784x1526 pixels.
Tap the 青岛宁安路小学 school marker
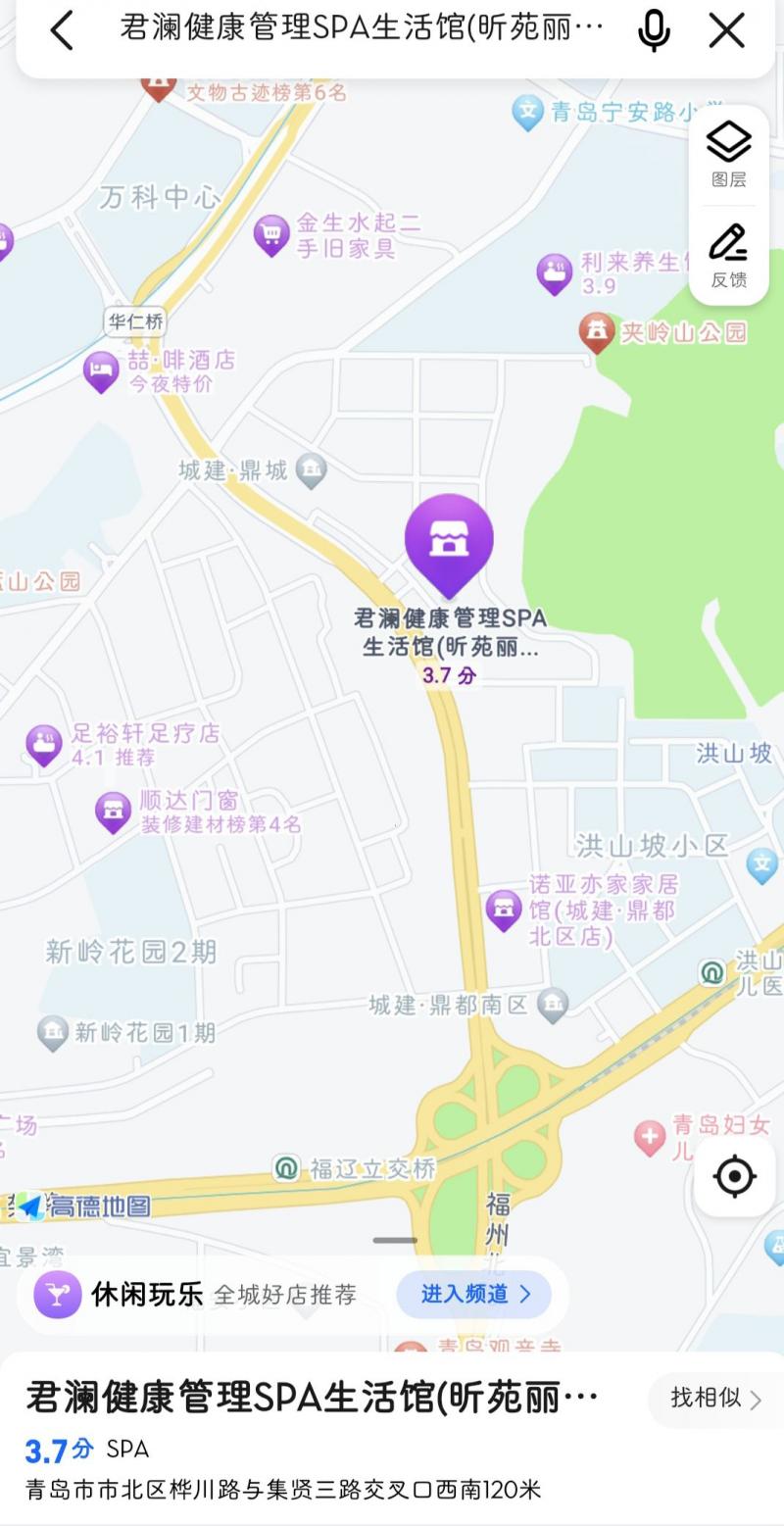(526, 111)
